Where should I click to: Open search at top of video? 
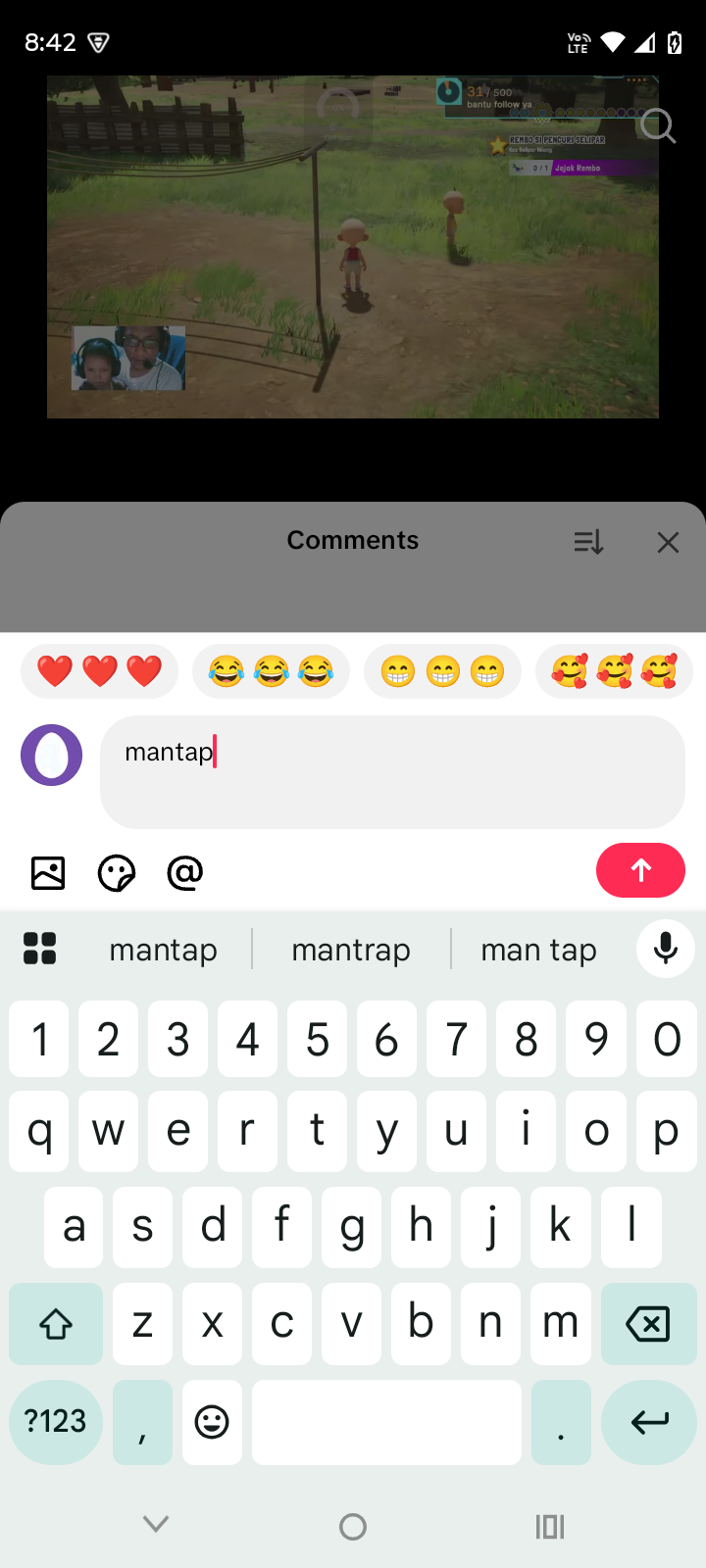click(x=658, y=126)
